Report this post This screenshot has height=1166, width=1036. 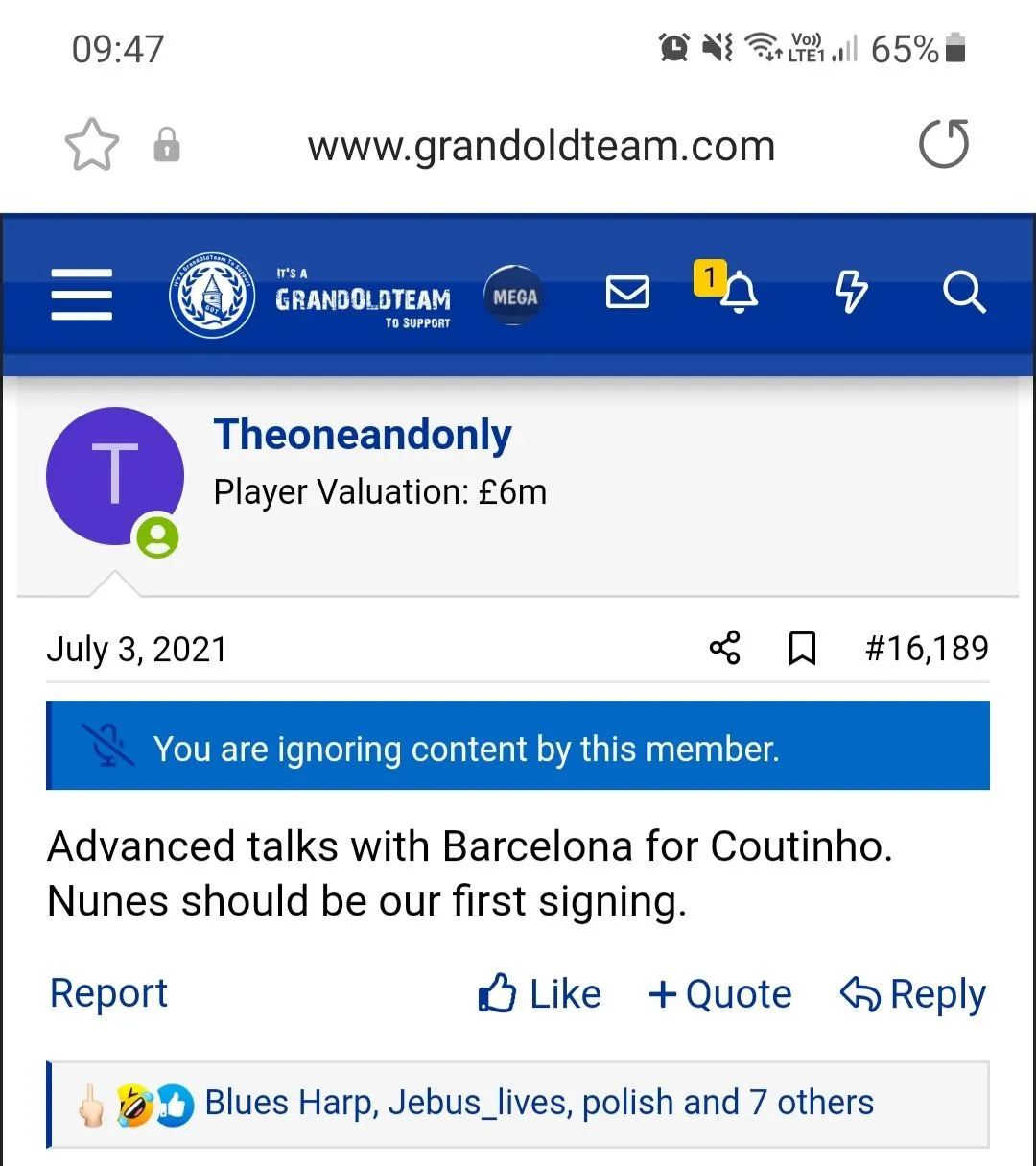click(x=108, y=993)
